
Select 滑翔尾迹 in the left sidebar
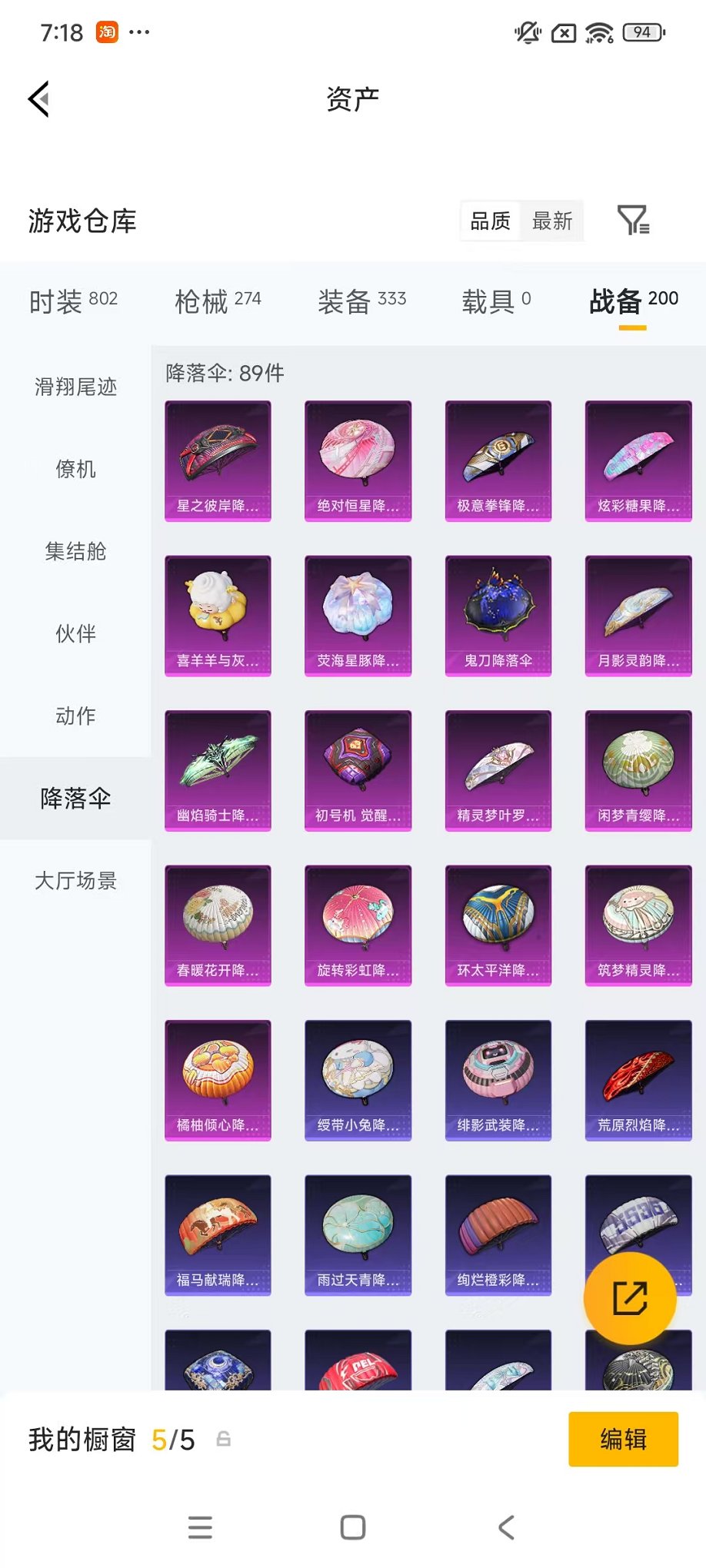[x=75, y=388]
